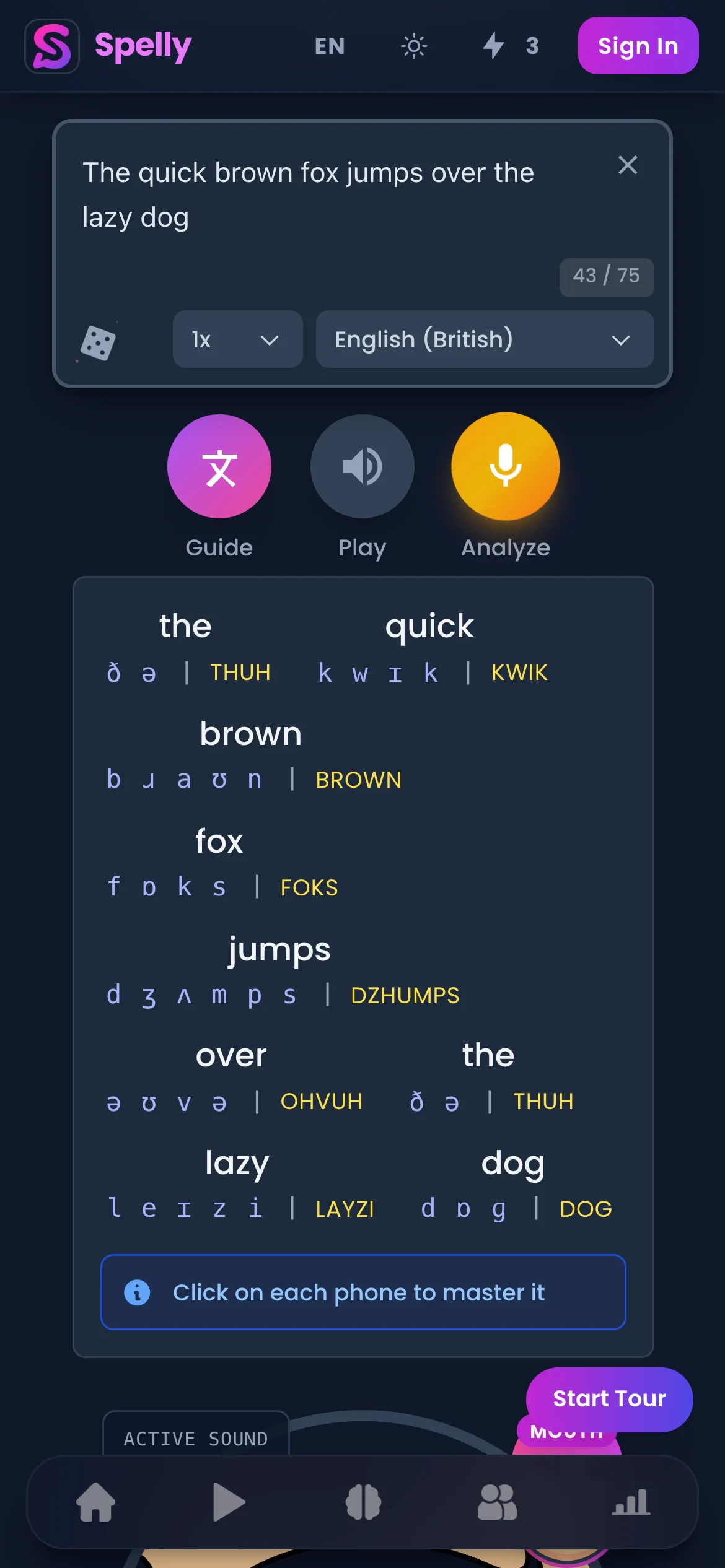Viewport: 725px width, 1568px height.
Task: Change interface language via EN
Action: [329, 46]
